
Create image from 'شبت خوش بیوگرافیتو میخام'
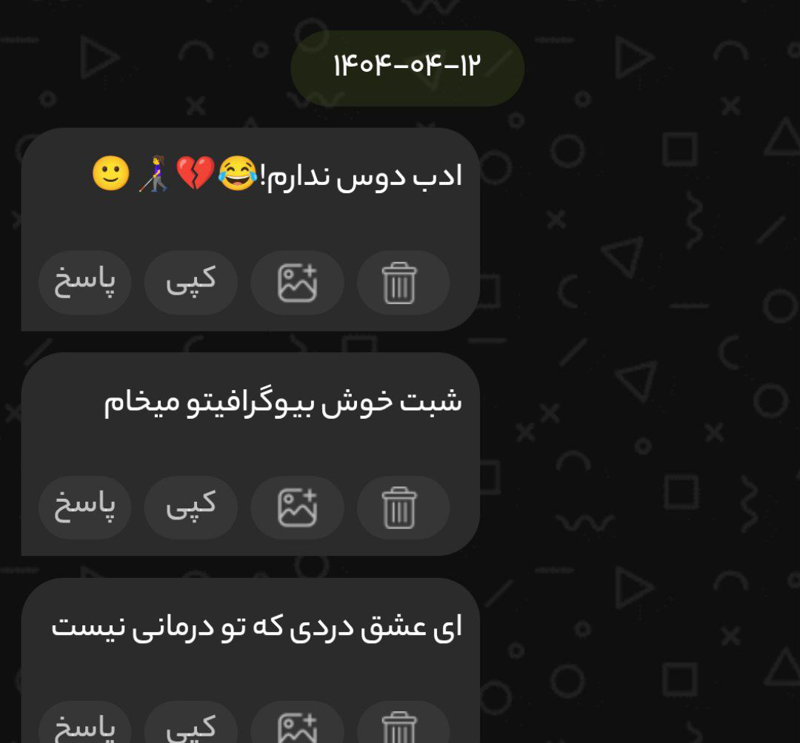click(x=297, y=508)
